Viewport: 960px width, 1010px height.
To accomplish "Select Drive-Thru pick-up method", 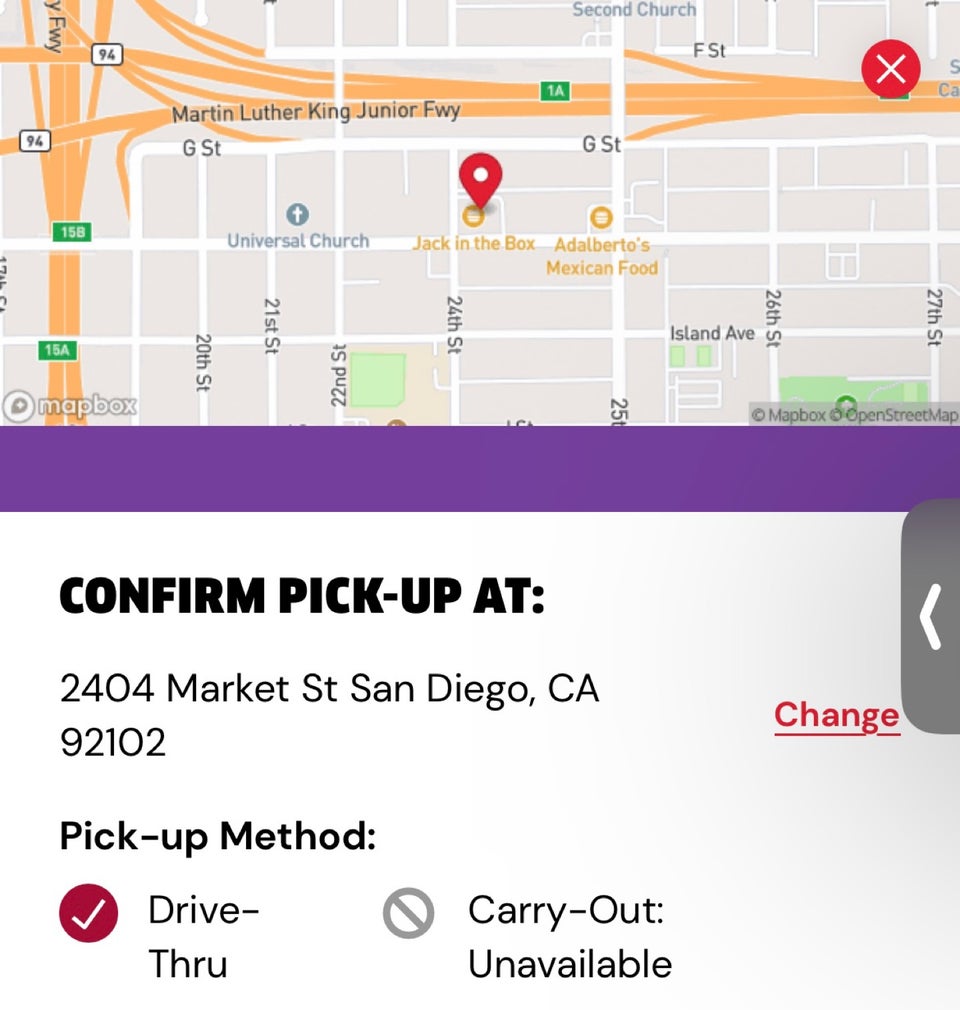I will [89, 914].
